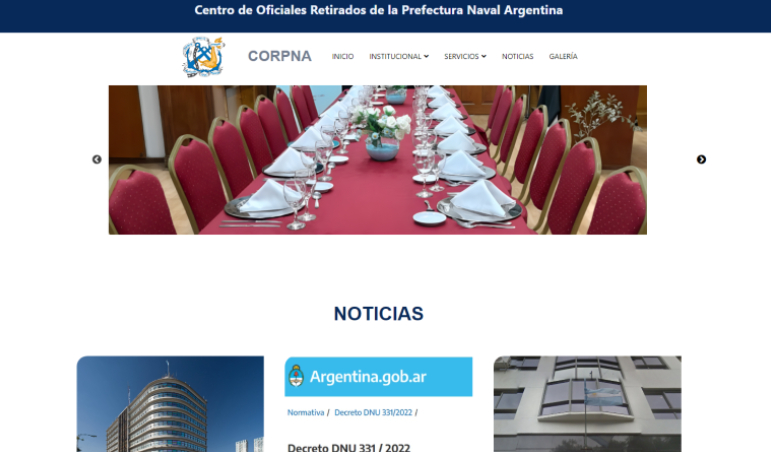Open the news card with the glass tower
Image resolution: width=771 pixels, height=452 pixels.
[170, 405]
